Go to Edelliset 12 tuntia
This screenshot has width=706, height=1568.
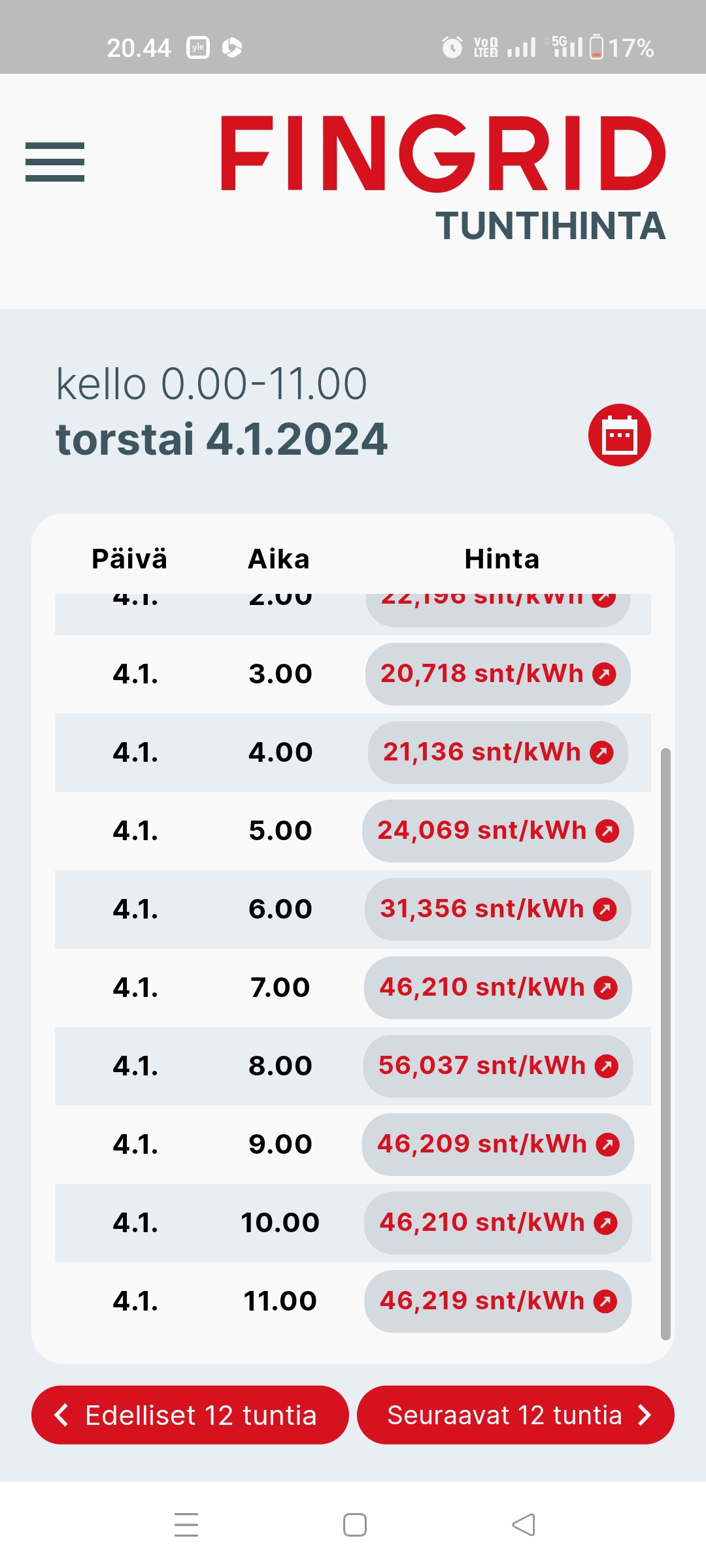[x=190, y=1415]
